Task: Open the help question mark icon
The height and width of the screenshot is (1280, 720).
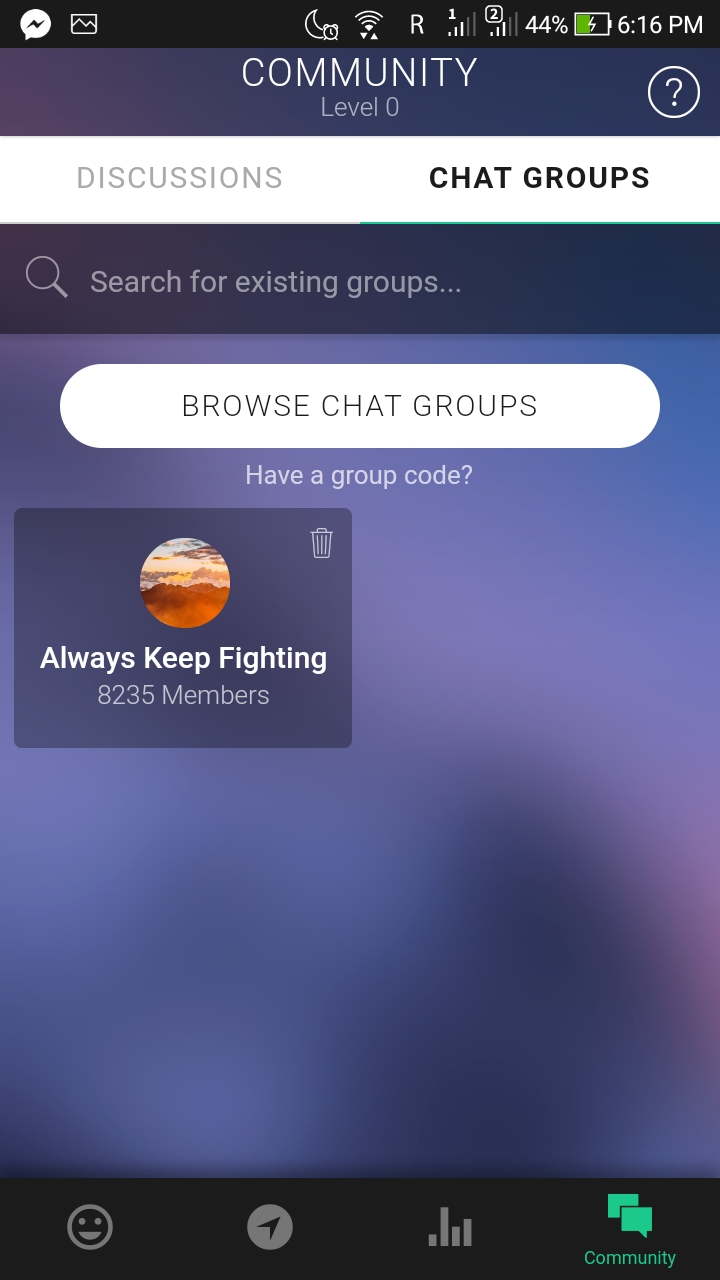Action: (673, 93)
